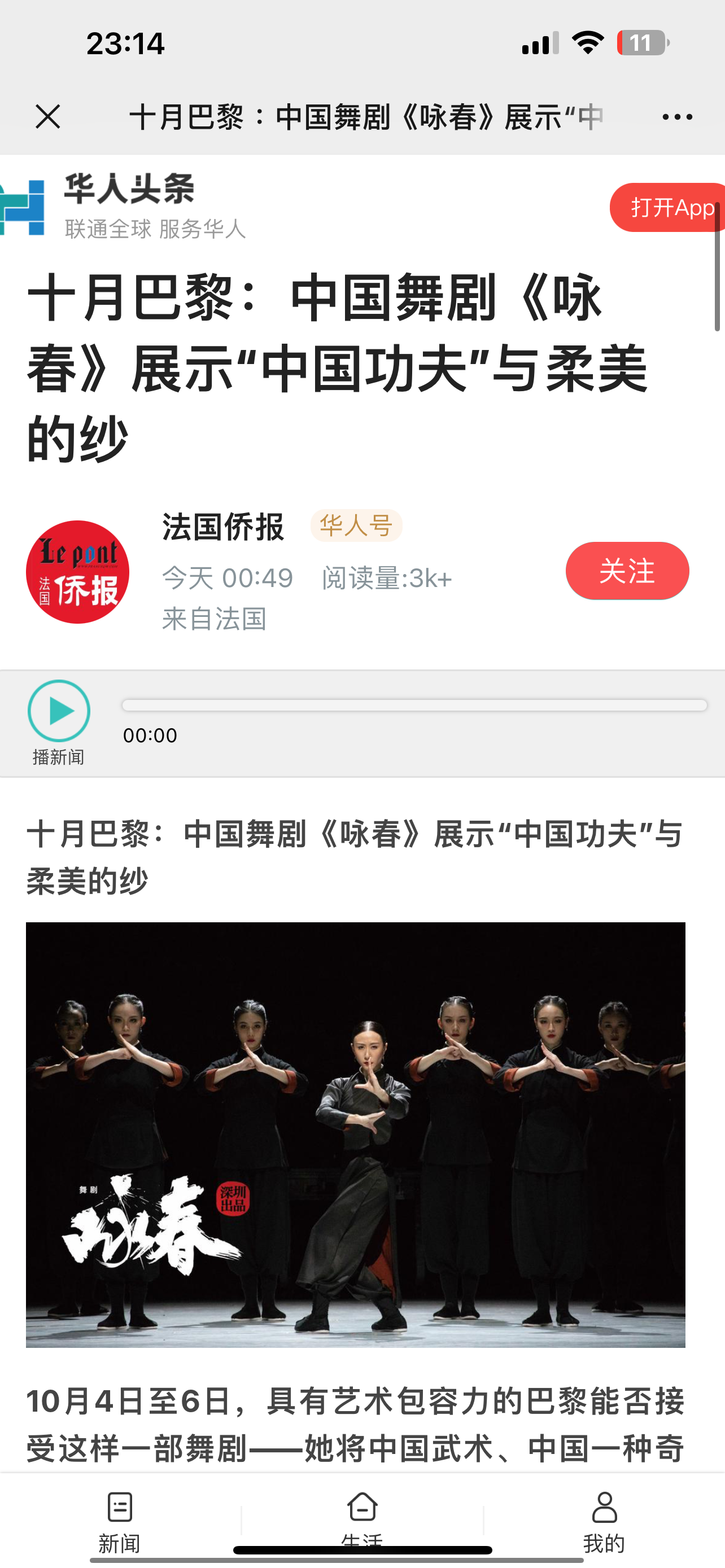View the 咏春 dance drama photo
Screen dimensions: 725x1568
coord(356,1135)
